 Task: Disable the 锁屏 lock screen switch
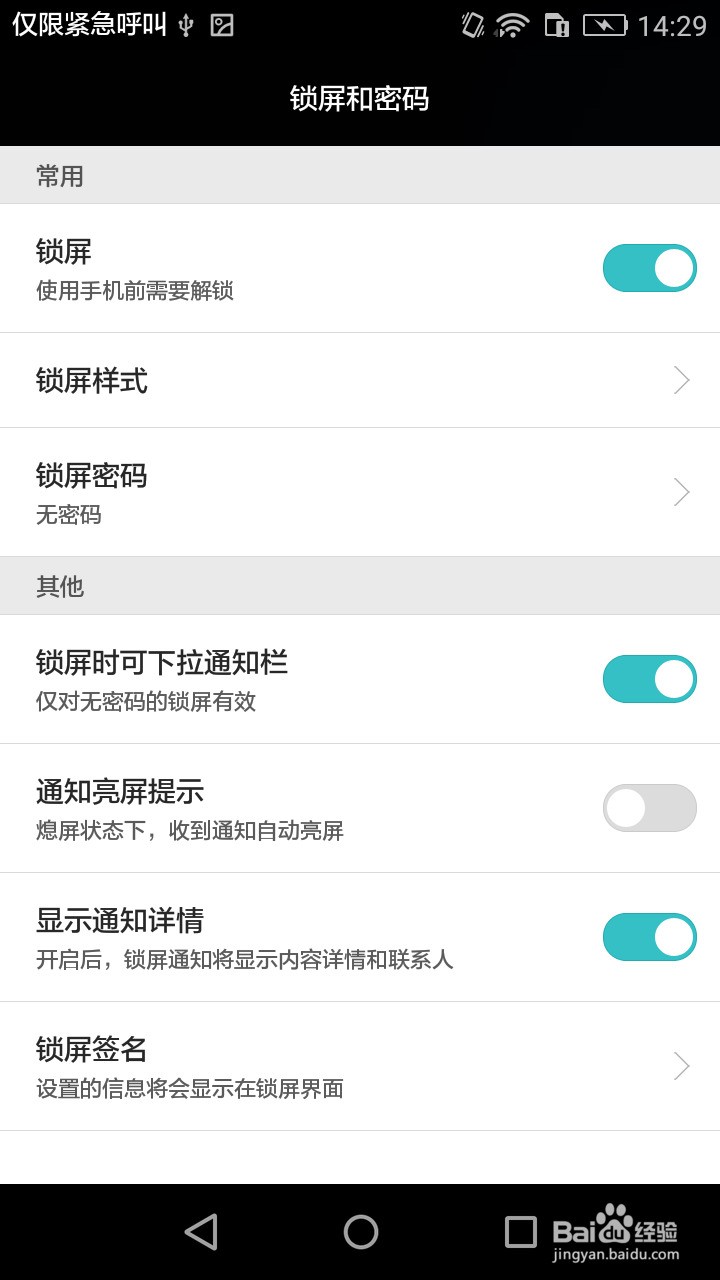pos(649,268)
